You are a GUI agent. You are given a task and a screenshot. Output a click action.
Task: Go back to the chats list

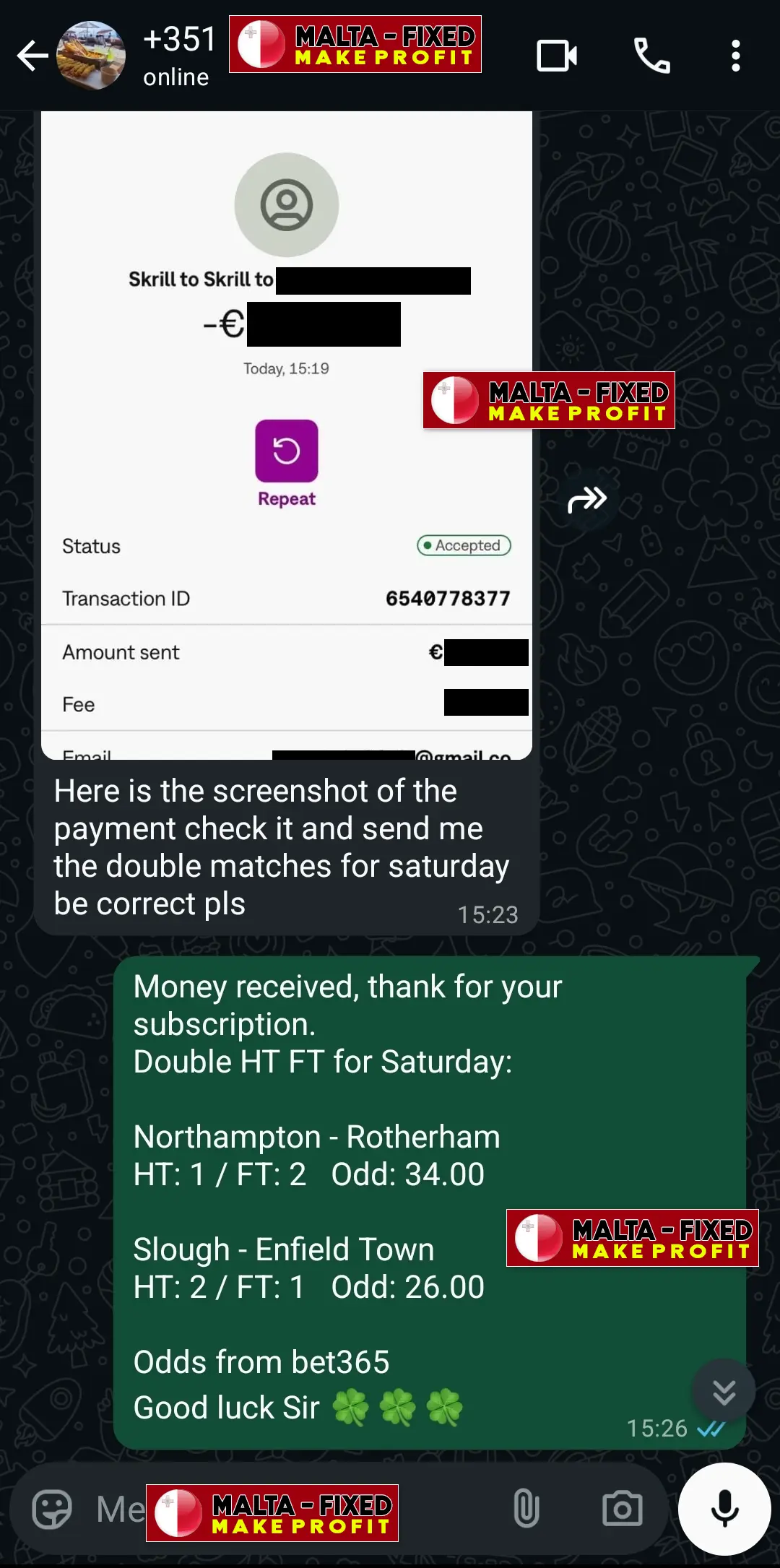pos(32,56)
